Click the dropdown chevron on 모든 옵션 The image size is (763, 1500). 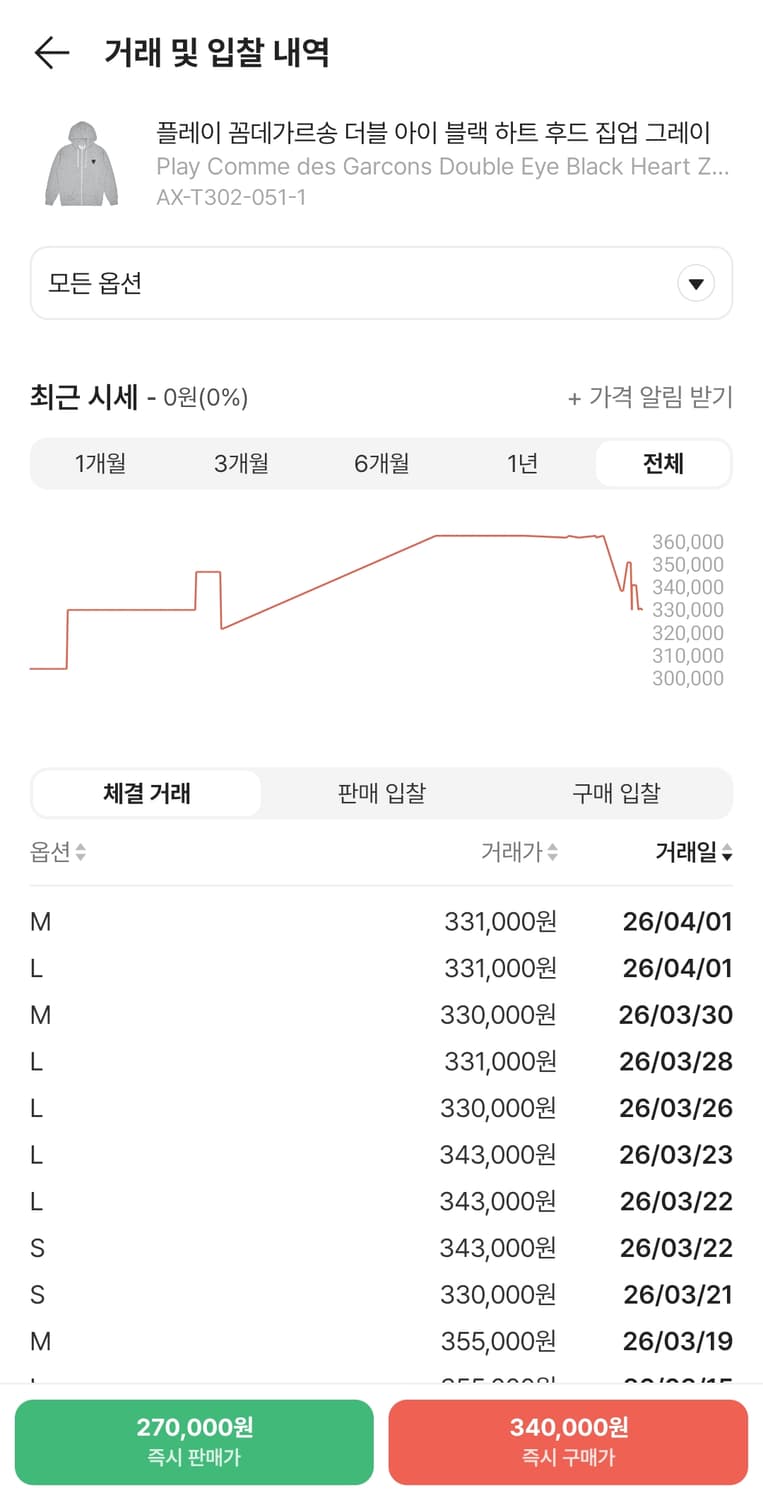[x=696, y=283]
